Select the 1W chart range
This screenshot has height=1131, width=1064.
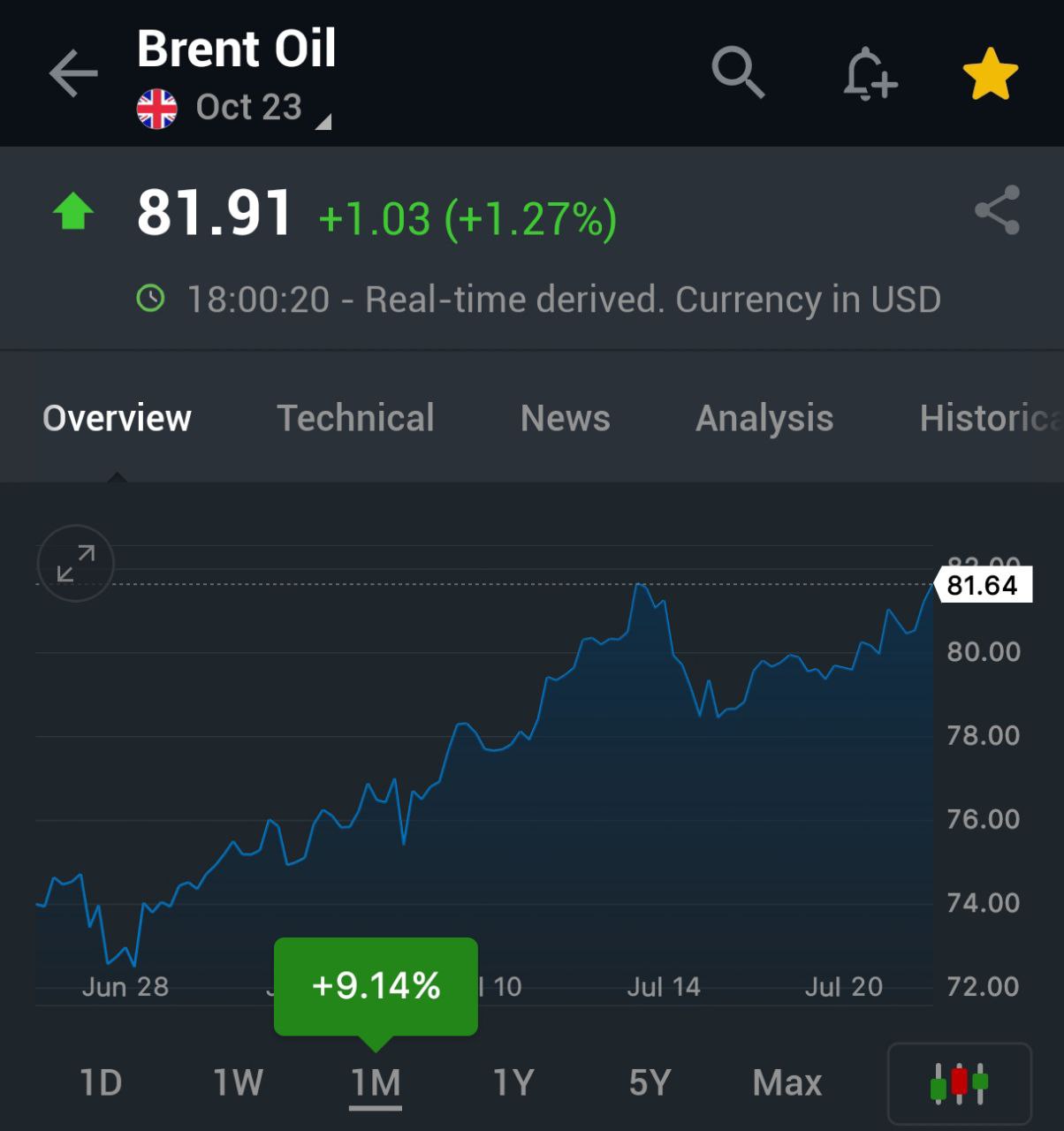click(x=238, y=1082)
